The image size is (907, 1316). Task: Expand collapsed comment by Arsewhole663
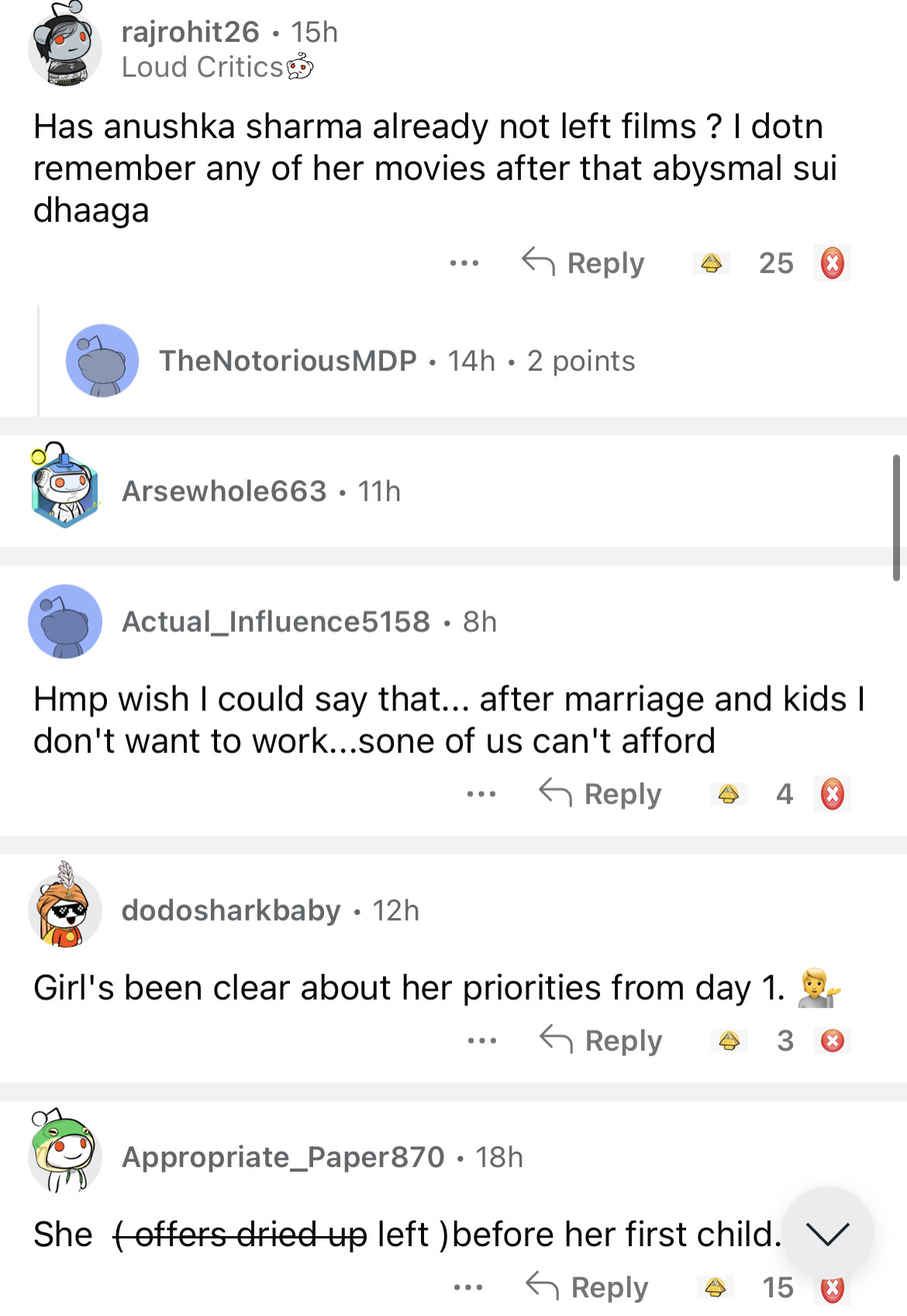[x=261, y=491]
